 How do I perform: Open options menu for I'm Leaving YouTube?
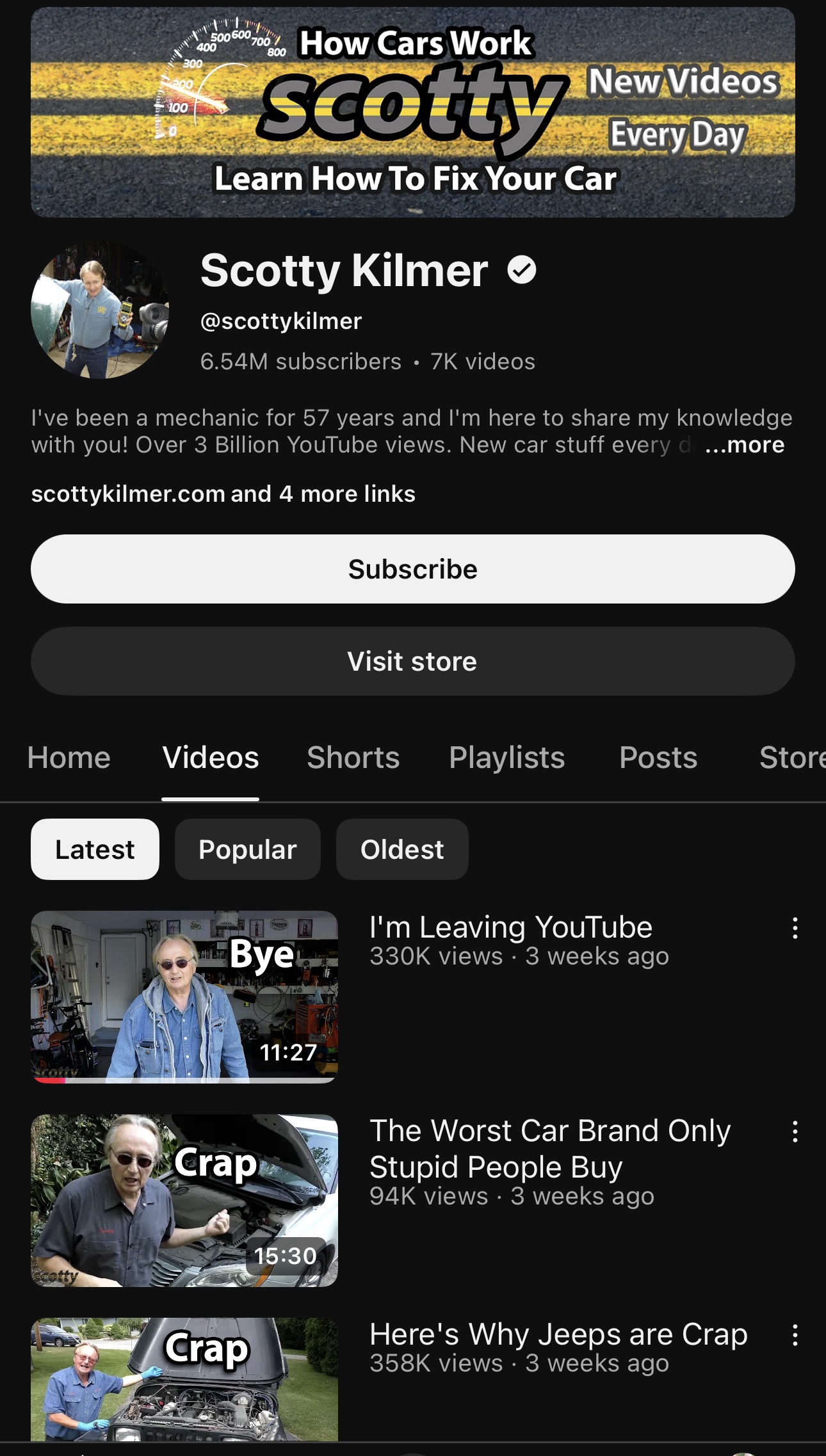[x=795, y=928]
